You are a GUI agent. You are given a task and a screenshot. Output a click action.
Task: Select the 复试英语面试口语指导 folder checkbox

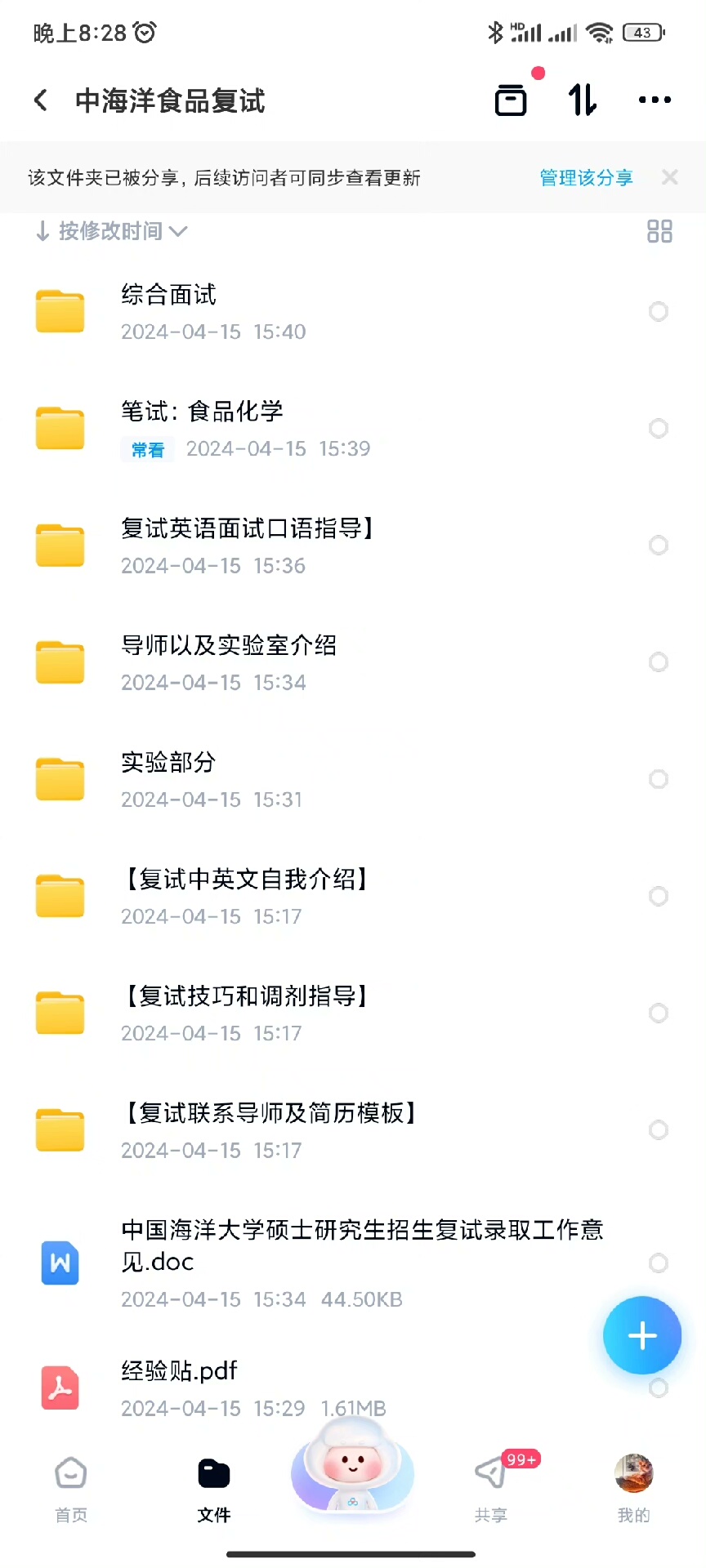pyautogui.click(x=658, y=546)
